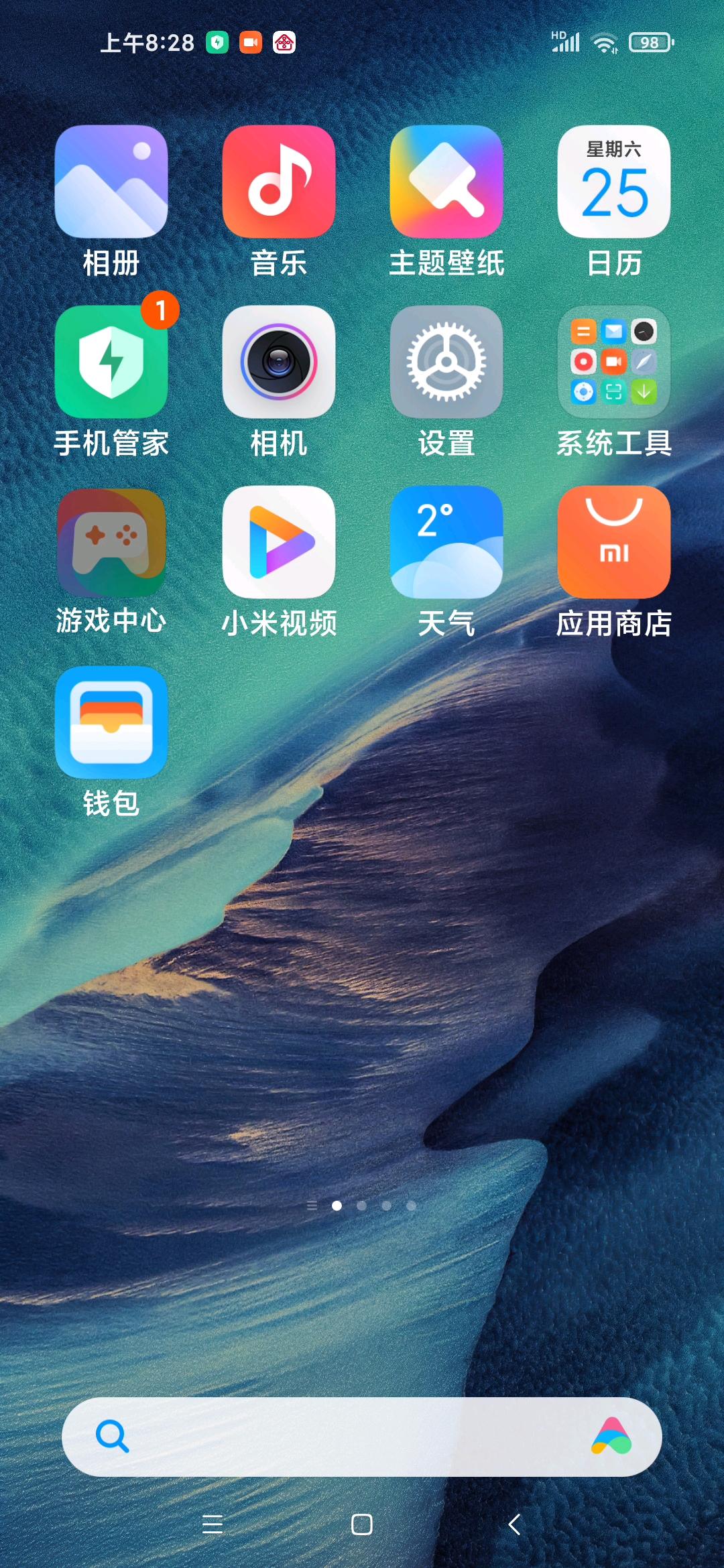Screen dimensions: 724x1568
Task: Launch 手机管家 security app
Action: coord(111,362)
